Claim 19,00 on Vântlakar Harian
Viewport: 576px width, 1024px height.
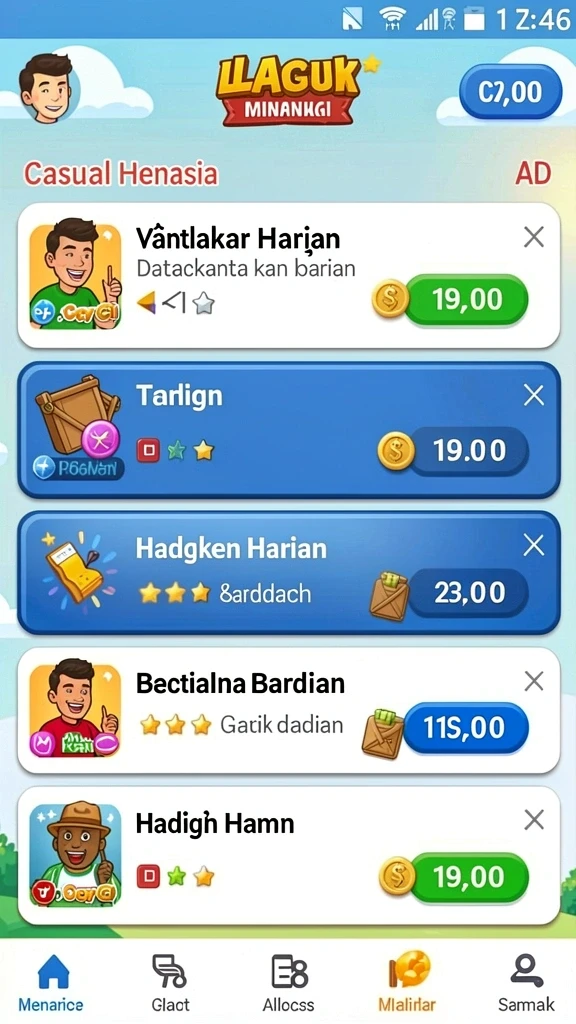466,300
